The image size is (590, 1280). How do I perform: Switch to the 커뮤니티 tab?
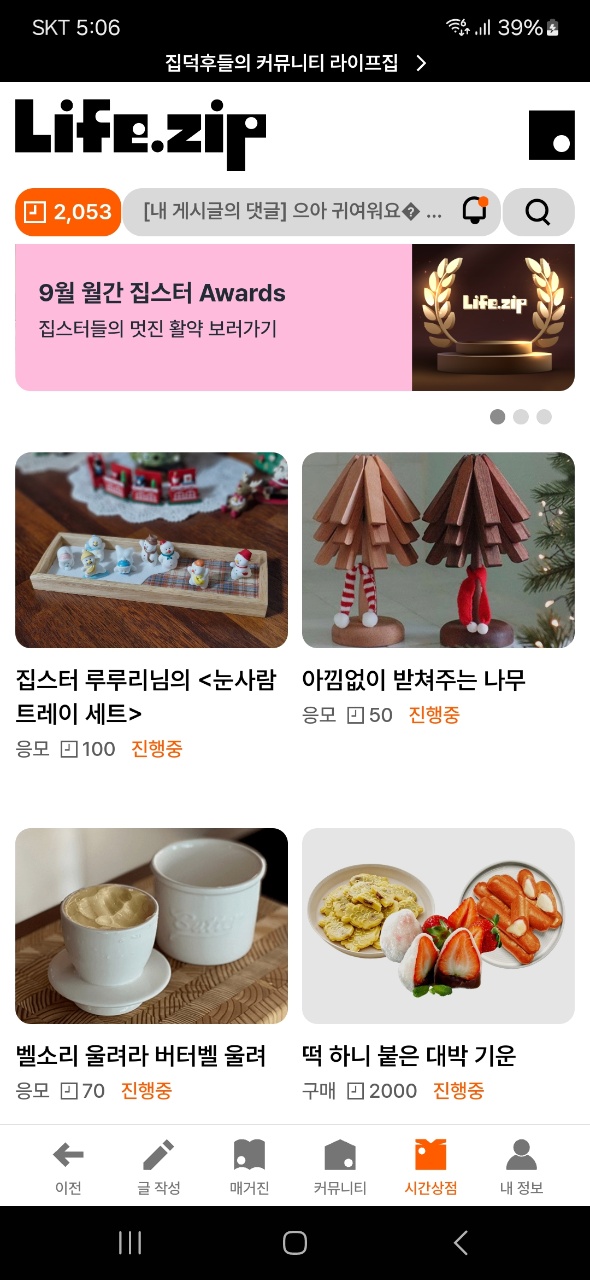click(340, 1167)
